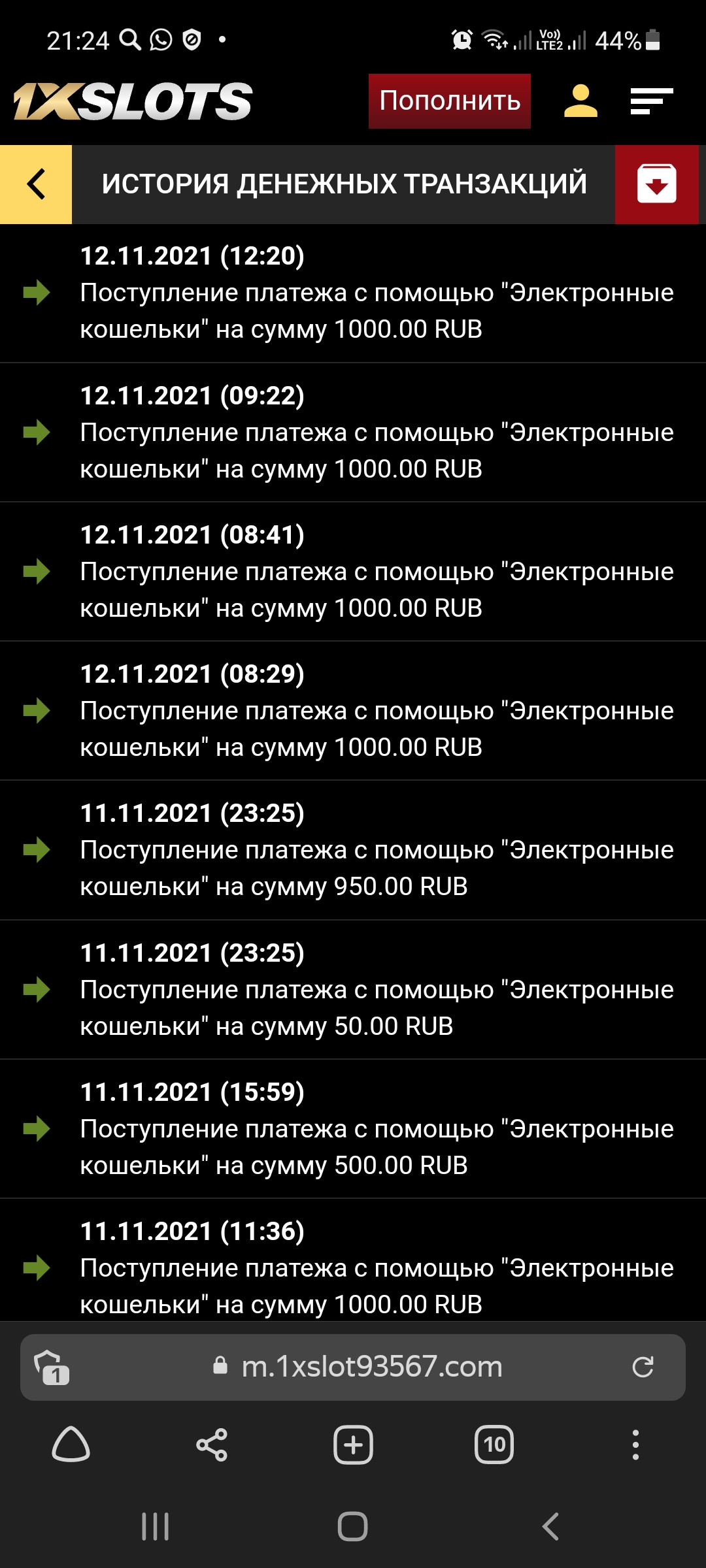Open the shield icon in the address bar
This screenshot has width=706, height=1568.
point(52,1367)
